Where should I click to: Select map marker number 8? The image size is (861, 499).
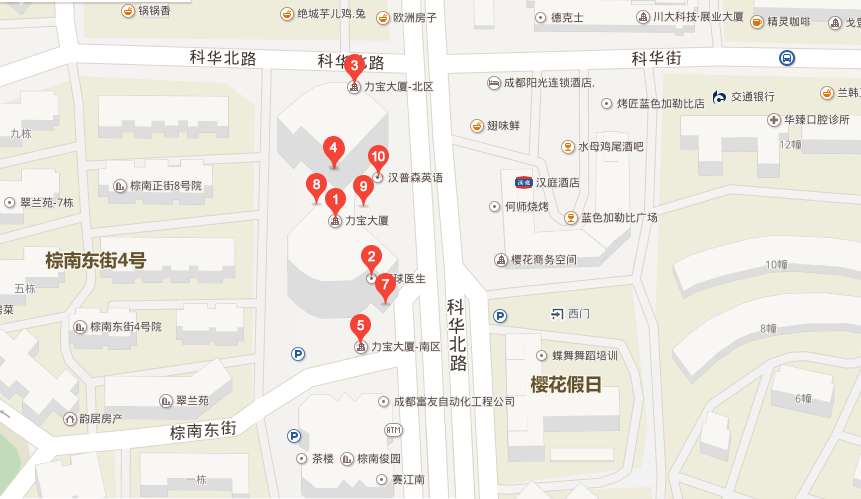315,184
